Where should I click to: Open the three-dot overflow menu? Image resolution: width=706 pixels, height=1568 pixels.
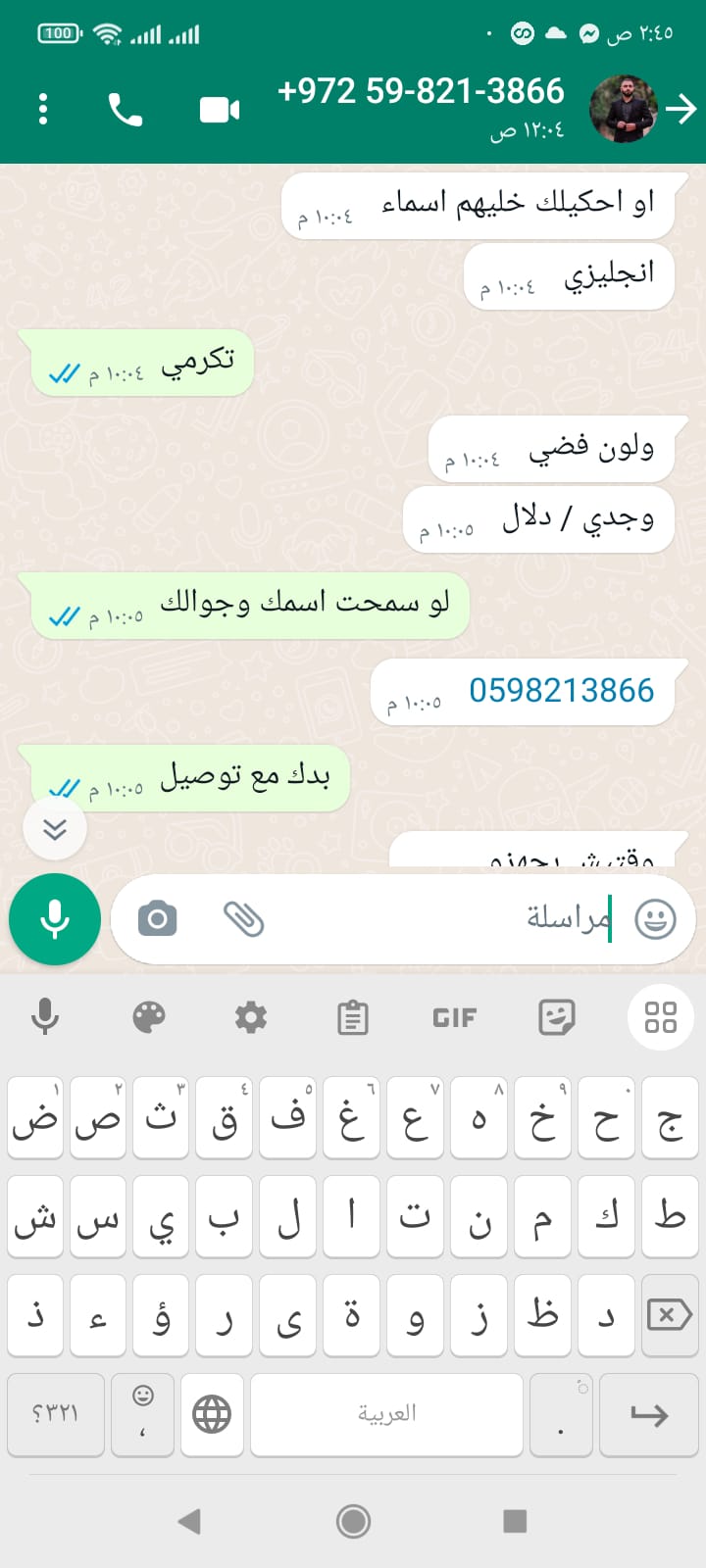click(x=43, y=109)
